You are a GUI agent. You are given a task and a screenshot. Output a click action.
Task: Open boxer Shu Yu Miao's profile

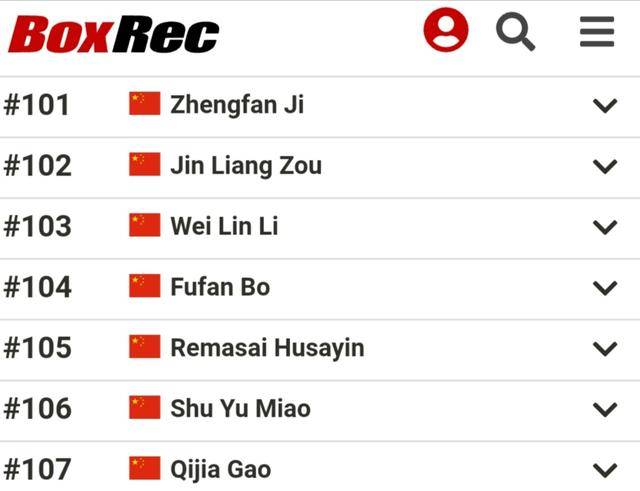pos(240,408)
